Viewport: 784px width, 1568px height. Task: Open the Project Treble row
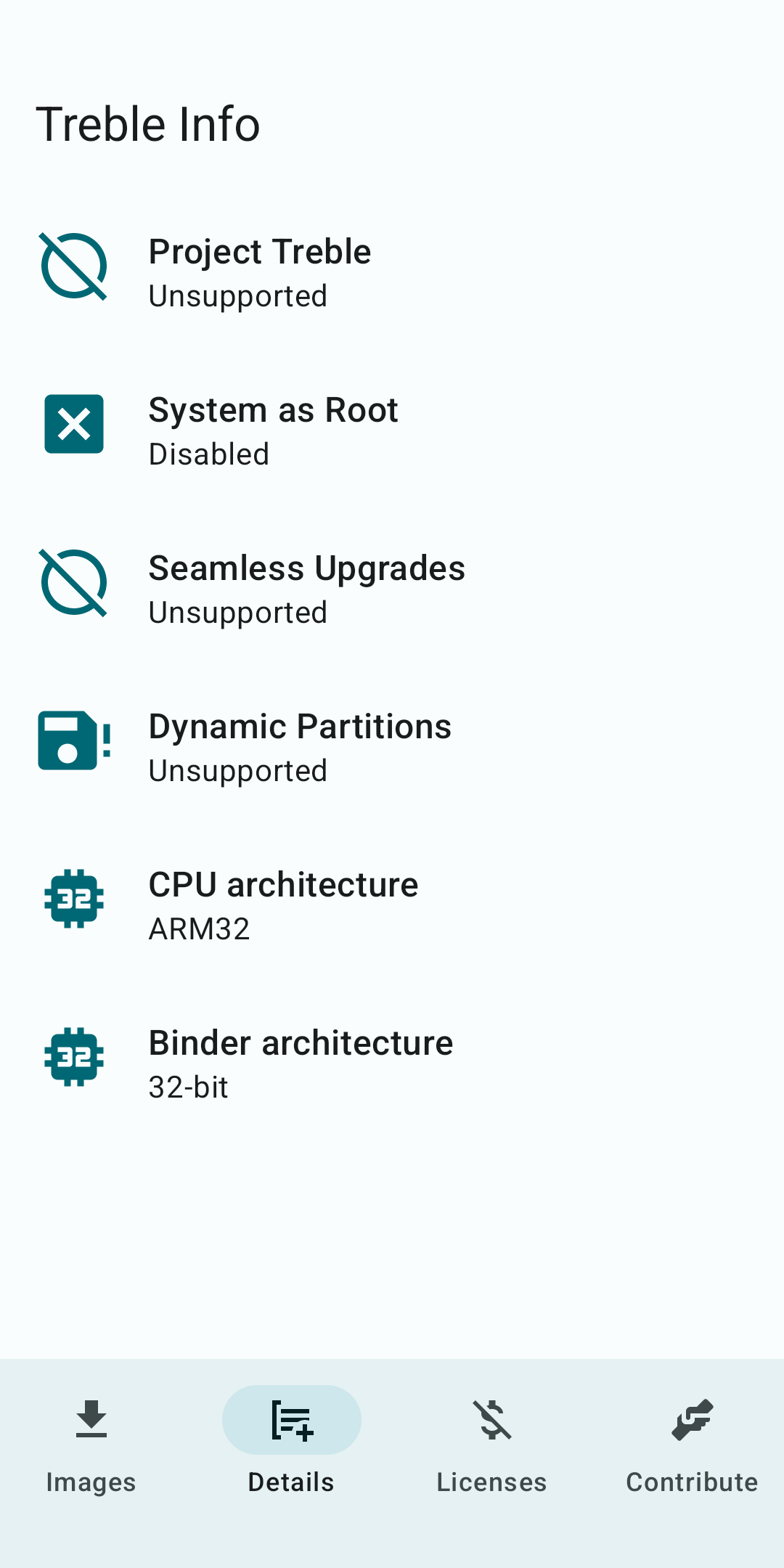click(x=392, y=272)
